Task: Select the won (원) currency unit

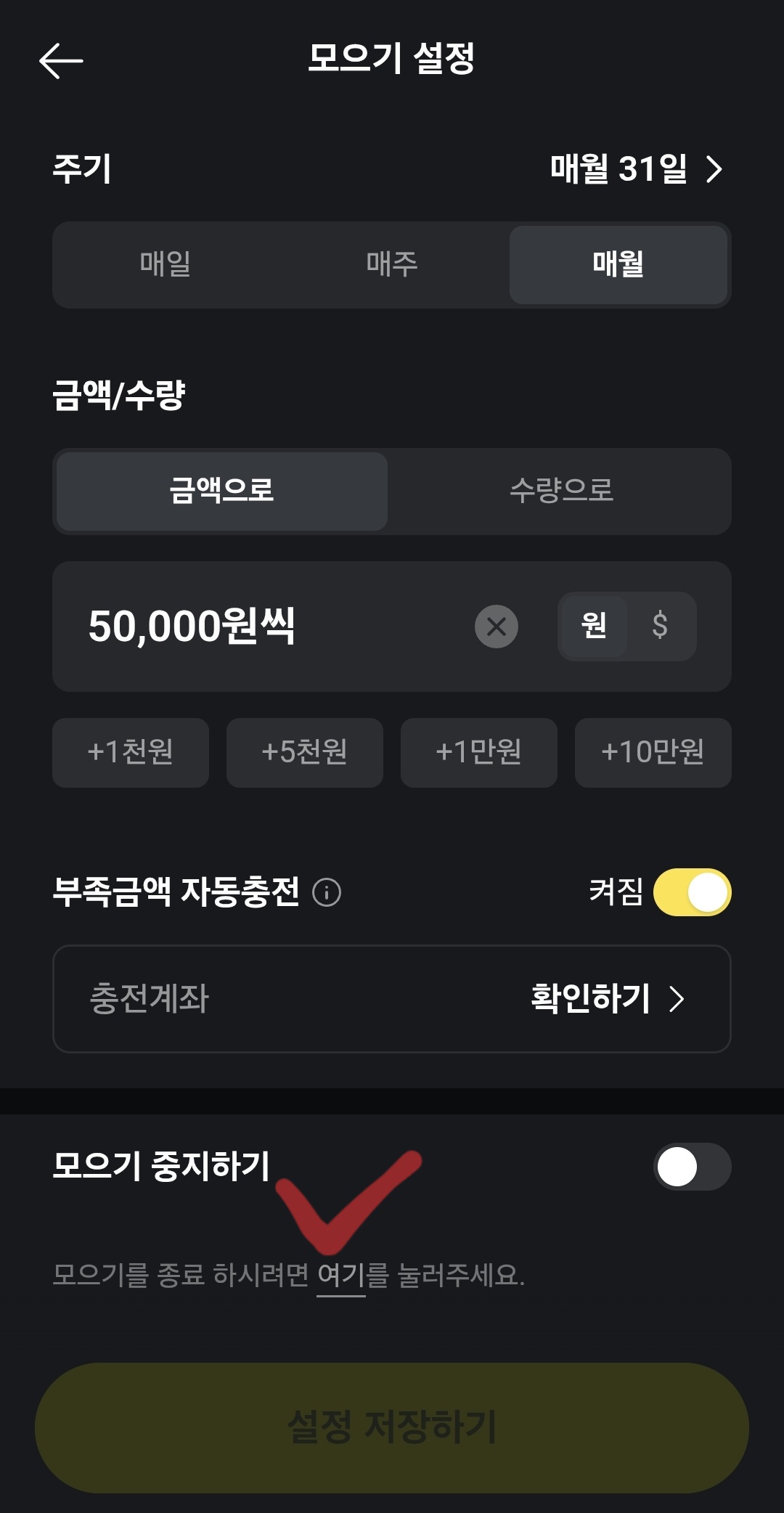Action: pos(593,627)
